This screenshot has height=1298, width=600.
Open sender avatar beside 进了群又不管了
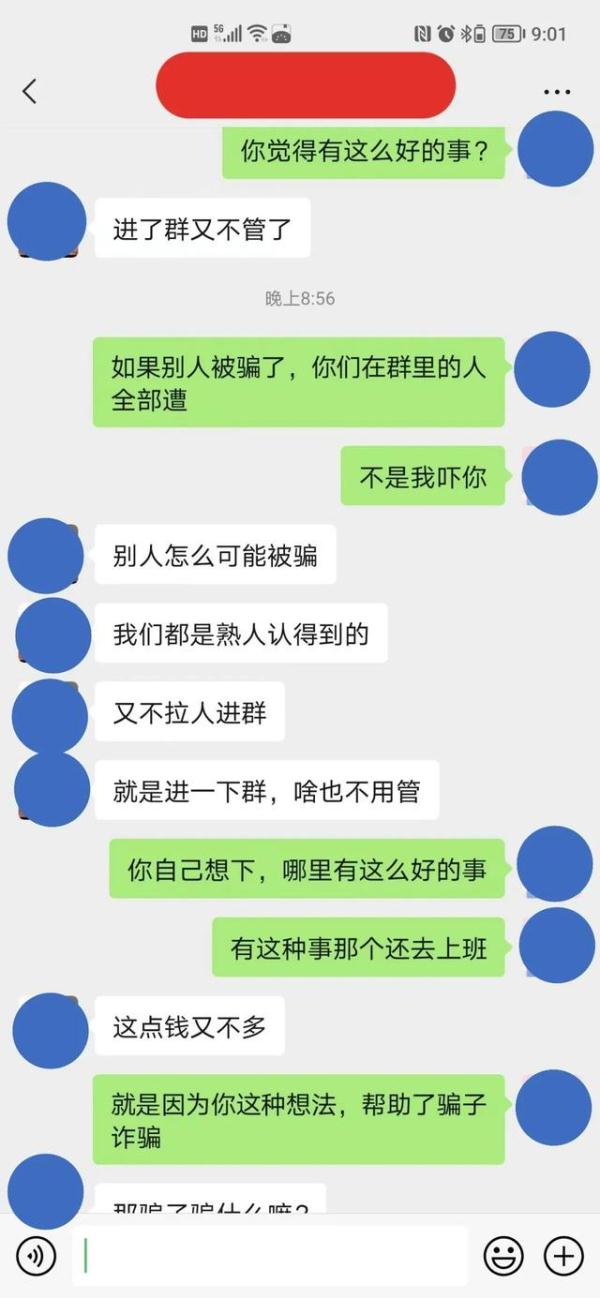tap(46, 221)
